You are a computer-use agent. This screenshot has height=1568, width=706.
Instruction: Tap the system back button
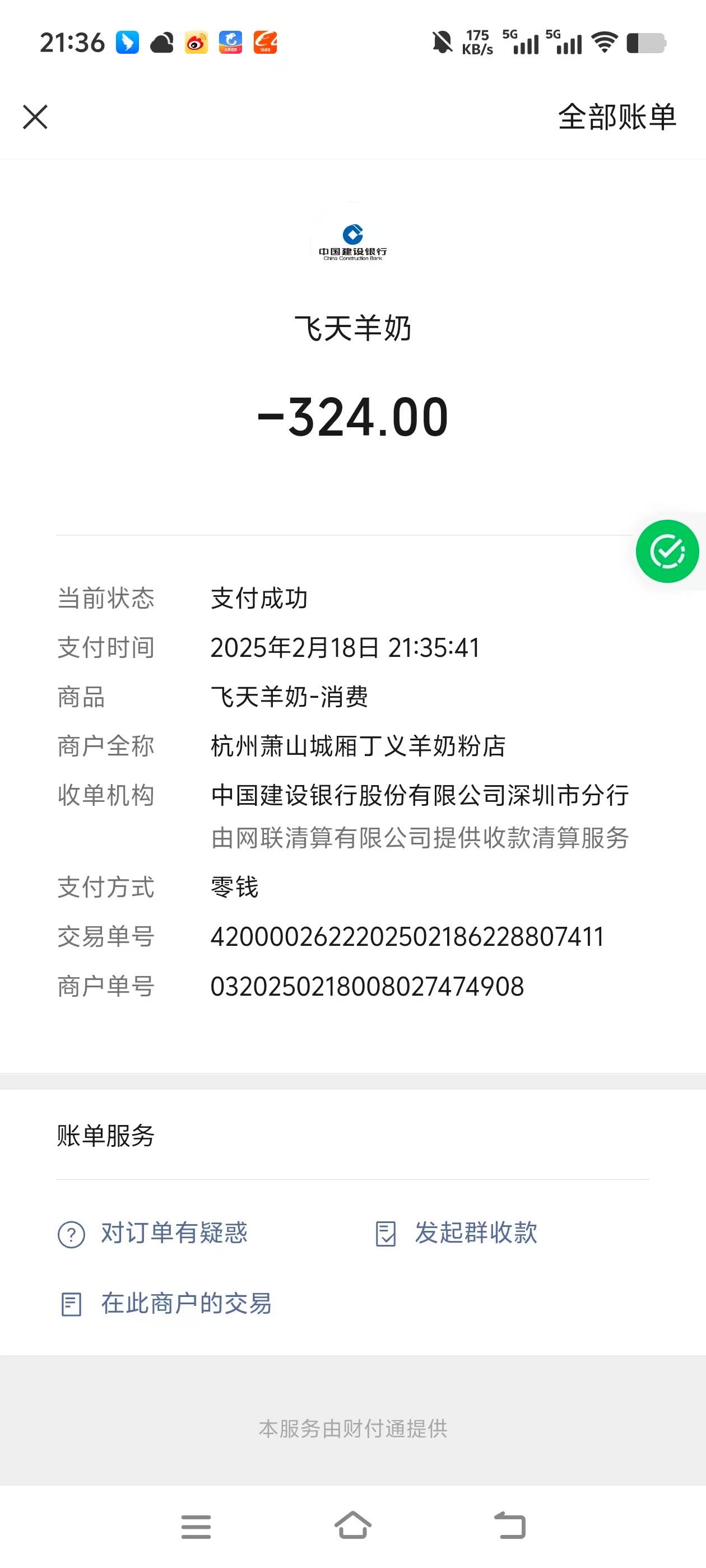point(509,1526)
